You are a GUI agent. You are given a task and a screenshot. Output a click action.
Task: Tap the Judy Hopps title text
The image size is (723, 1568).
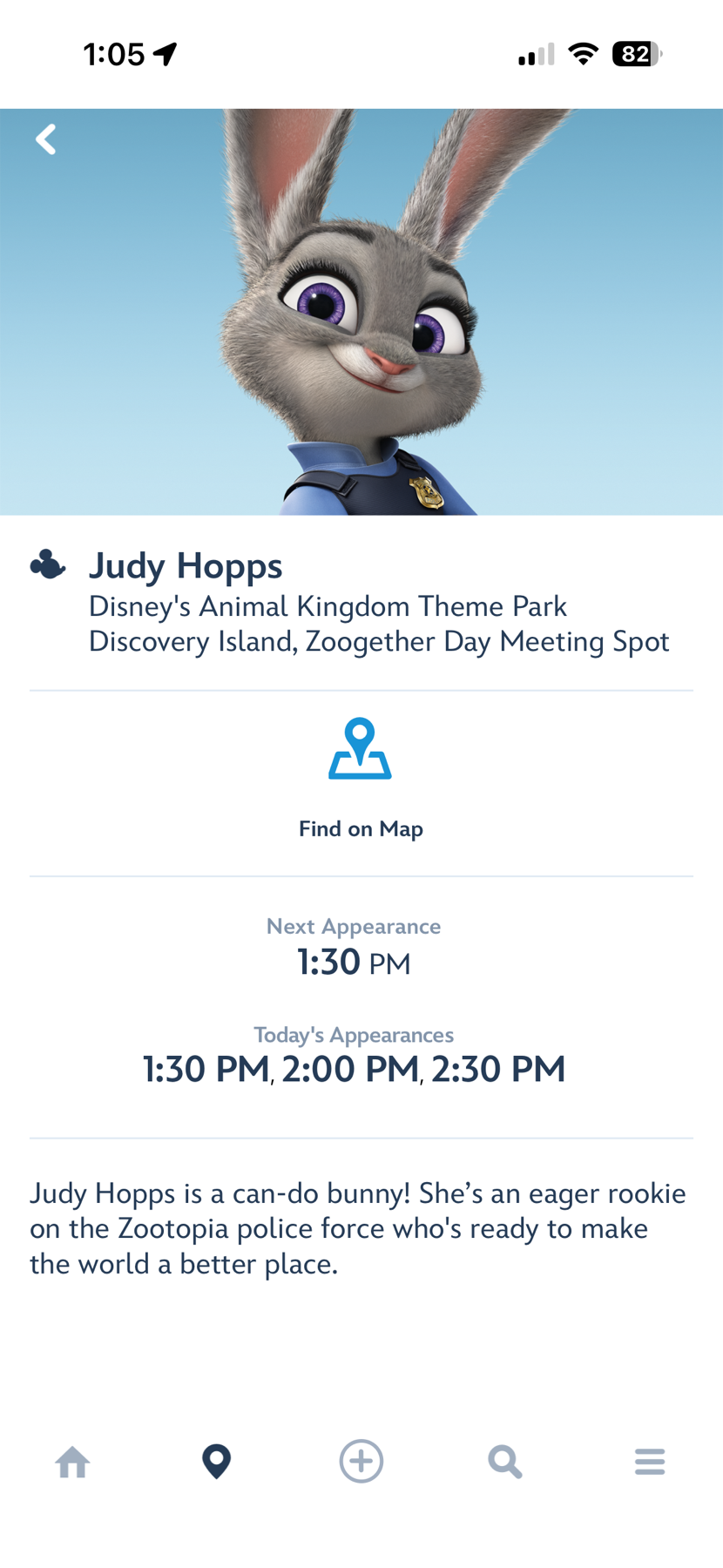tap(185, 564)
